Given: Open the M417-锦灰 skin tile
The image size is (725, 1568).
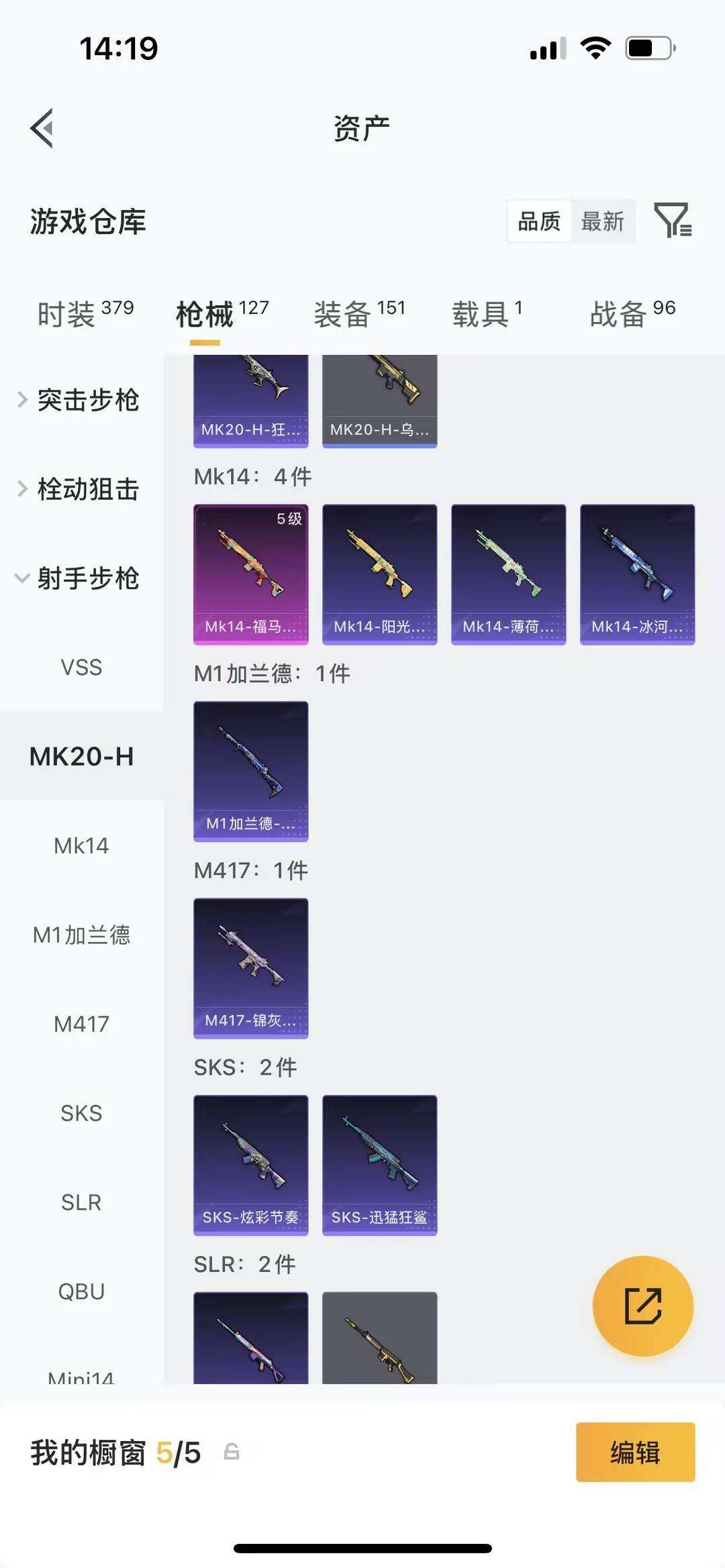Looking at the screenshot, I should (x=251, y=968).
